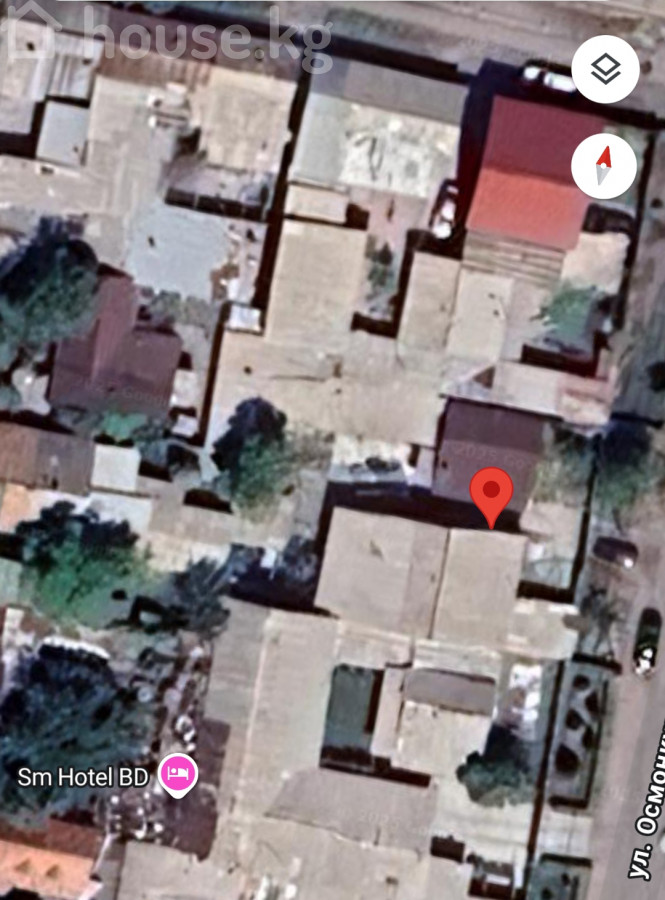This screenshot has height=900, width=665.
Task: Tap the compass to reset map orientation
Action: click(x=604, y=166)
